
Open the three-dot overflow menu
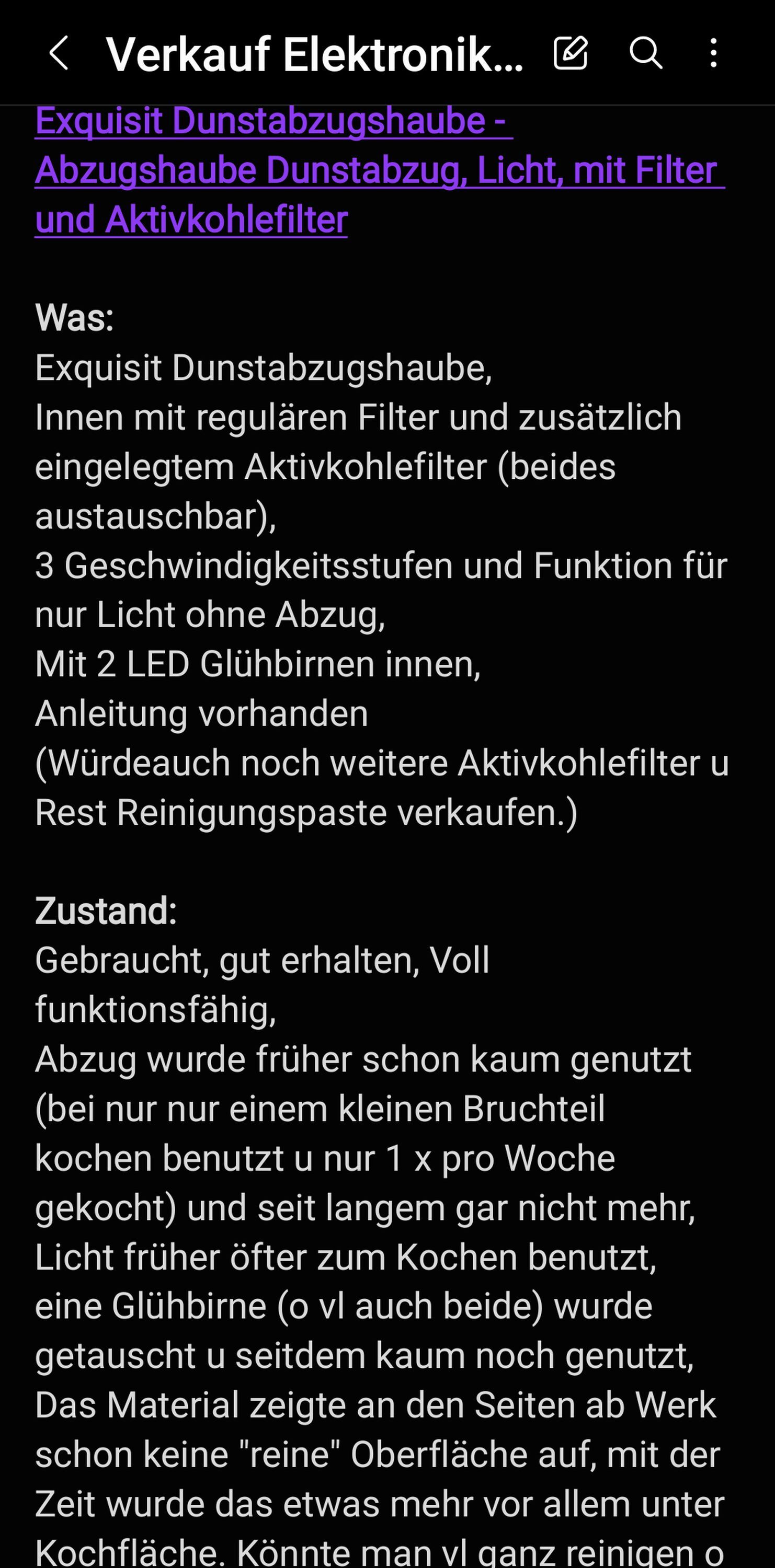713,53
